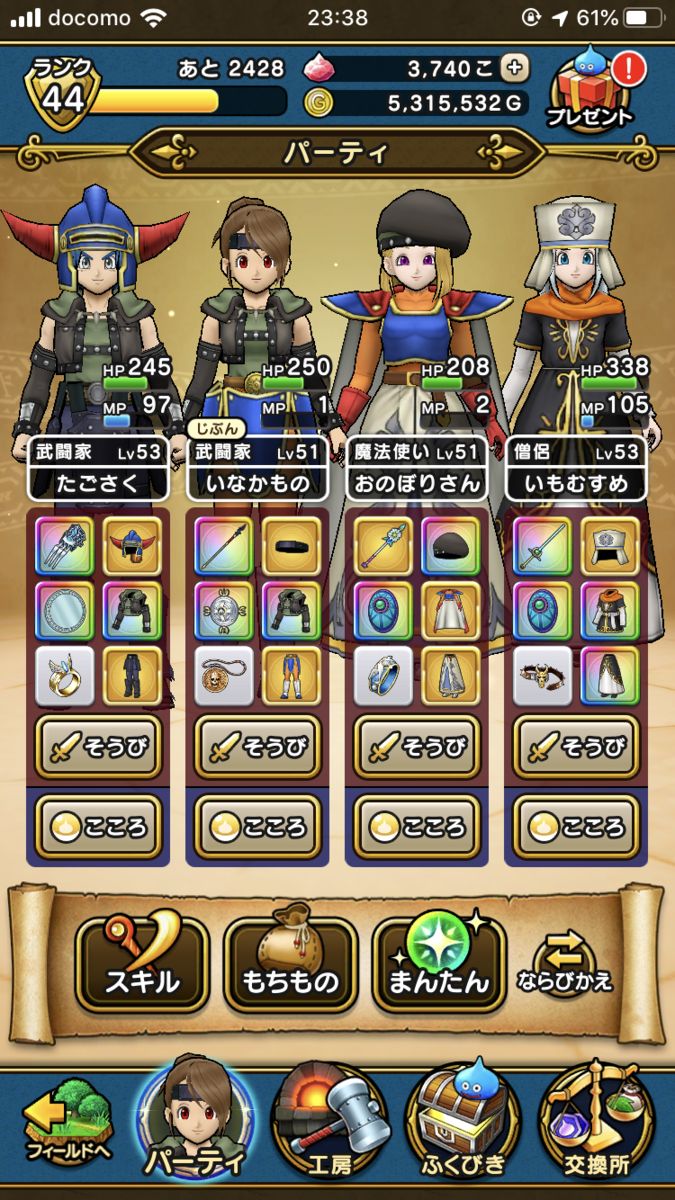Open そうび for いなかもの
The width and height of the screenshot is (675, 1200).
[x=257, y=746]
